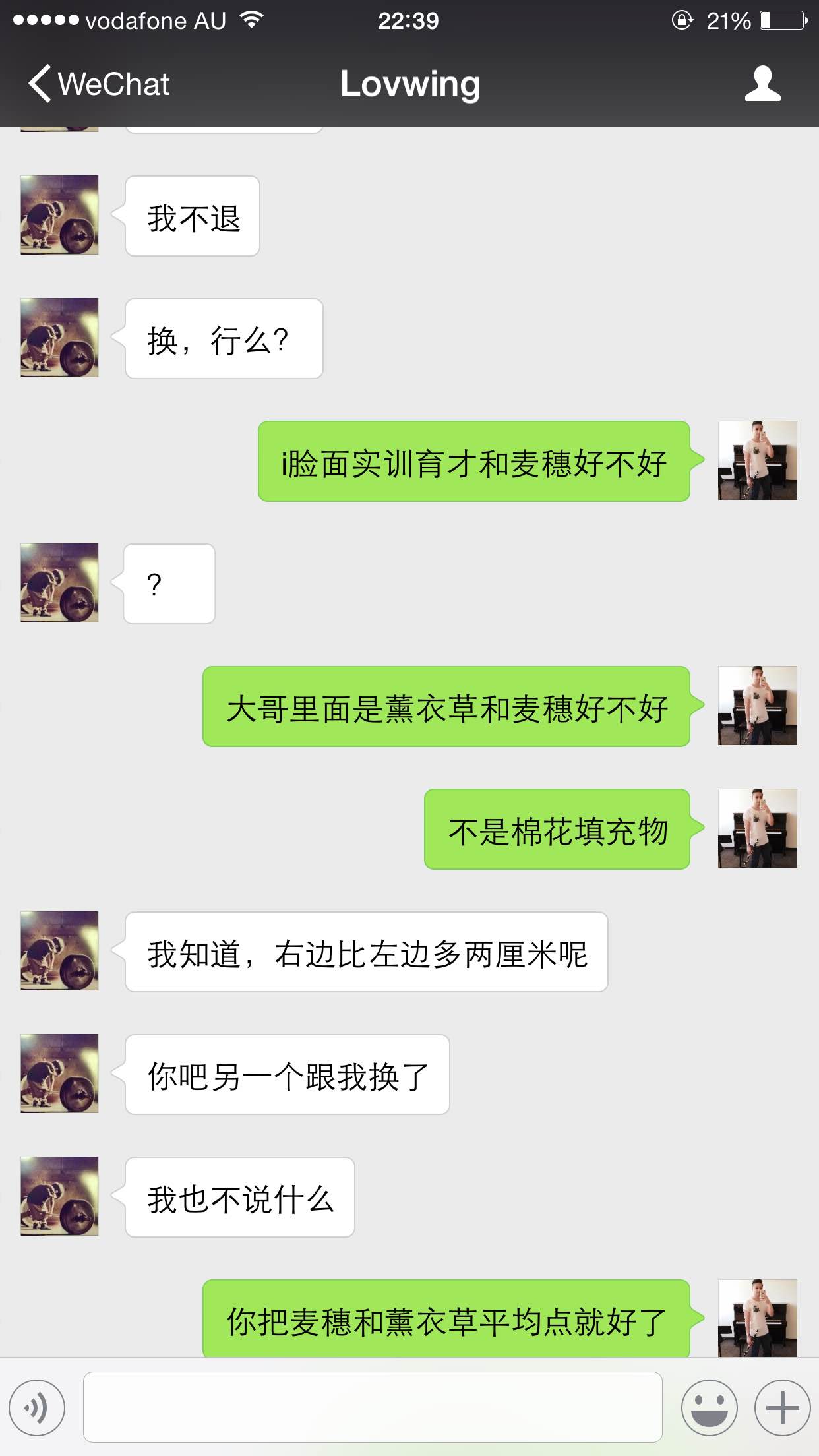Tap contact's avatar next to 我不退
Screen dimensions: 819x1456
click(x=59, y=215)
